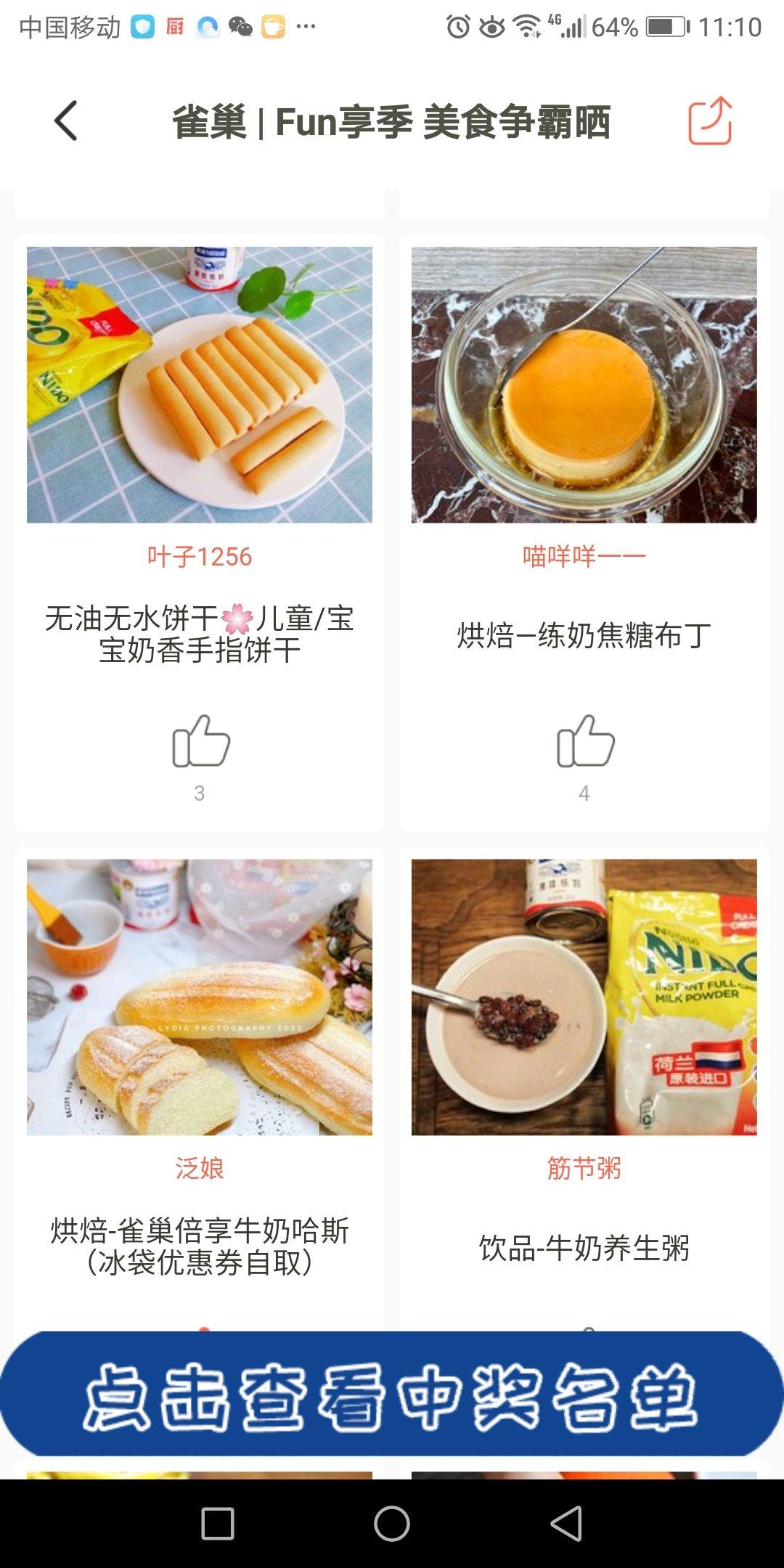
Task: Share this 雀巢 Fun享季 page
Action: [x=709, y=121]
